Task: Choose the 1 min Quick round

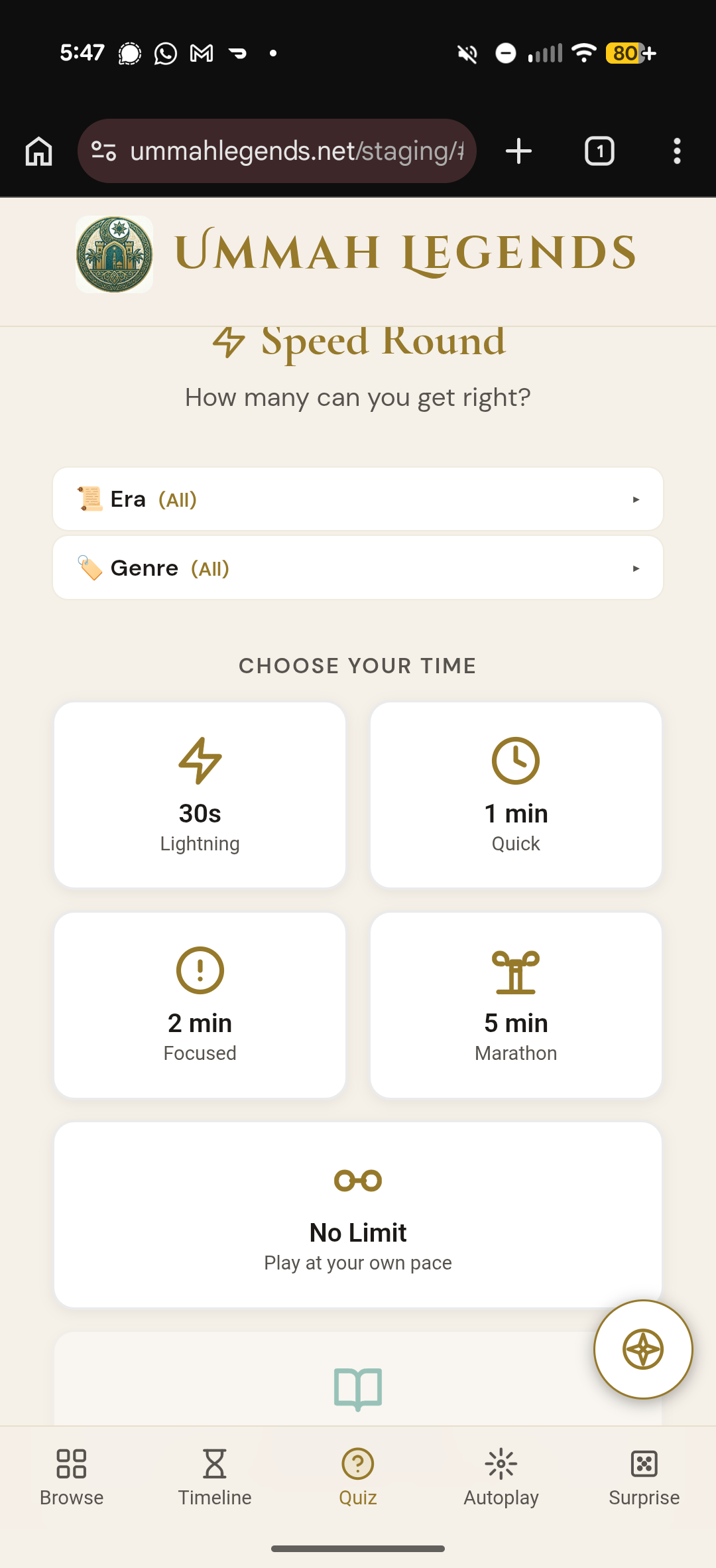Action: tap(516, 795)
